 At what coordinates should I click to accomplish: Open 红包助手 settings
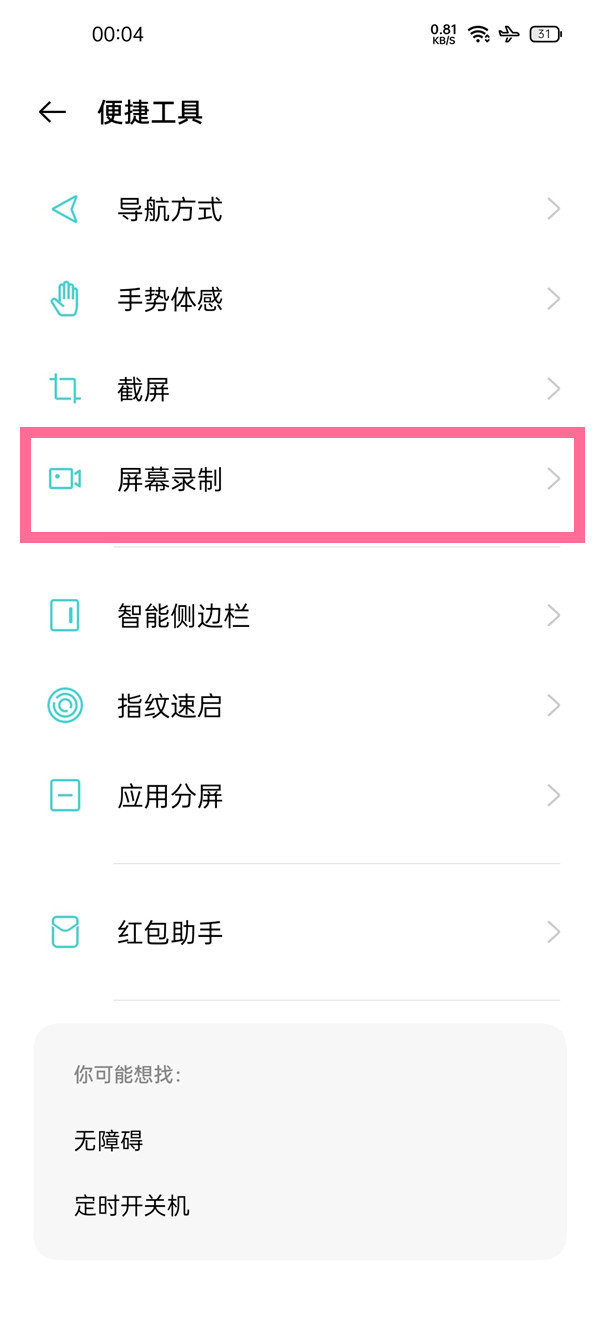(300, 933)
